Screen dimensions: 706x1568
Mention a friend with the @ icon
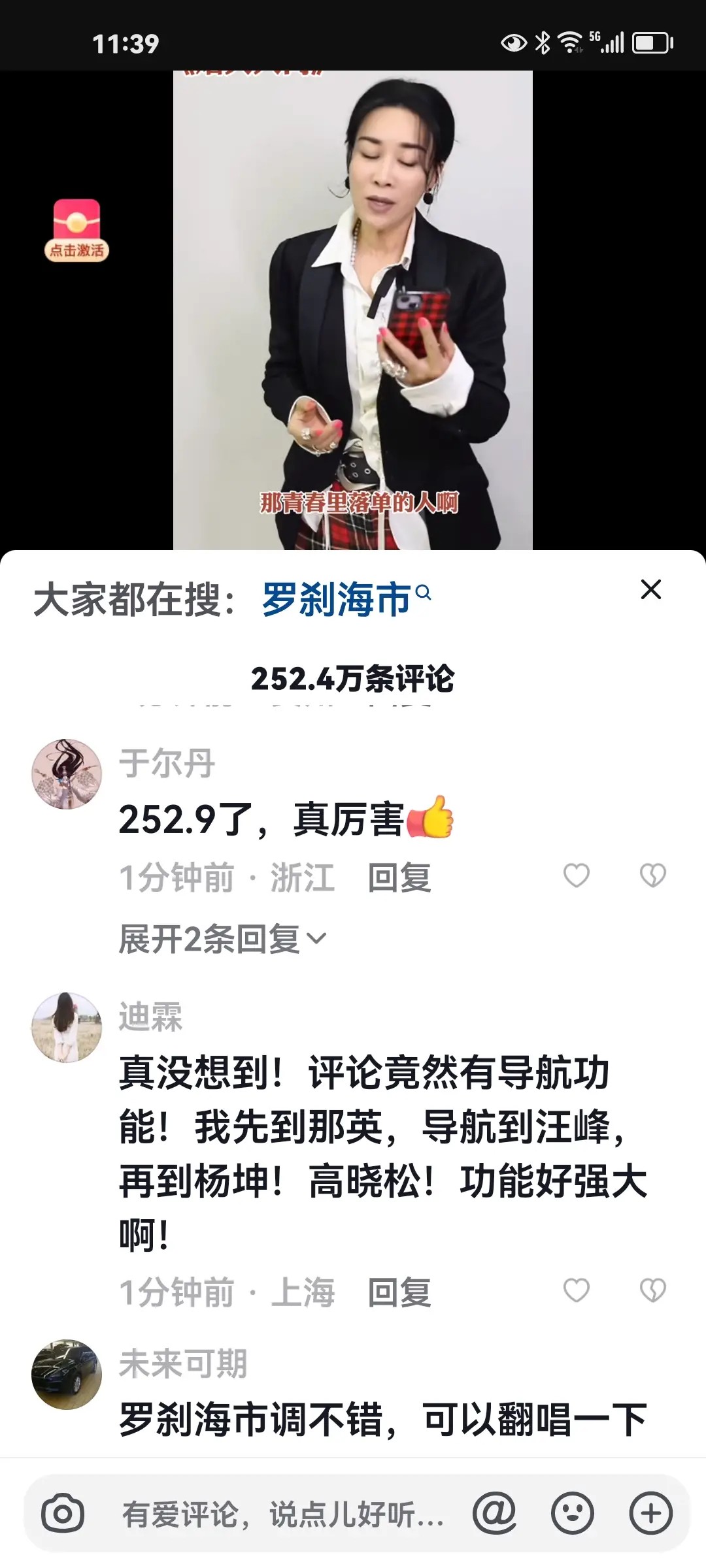coord(494,1513)
